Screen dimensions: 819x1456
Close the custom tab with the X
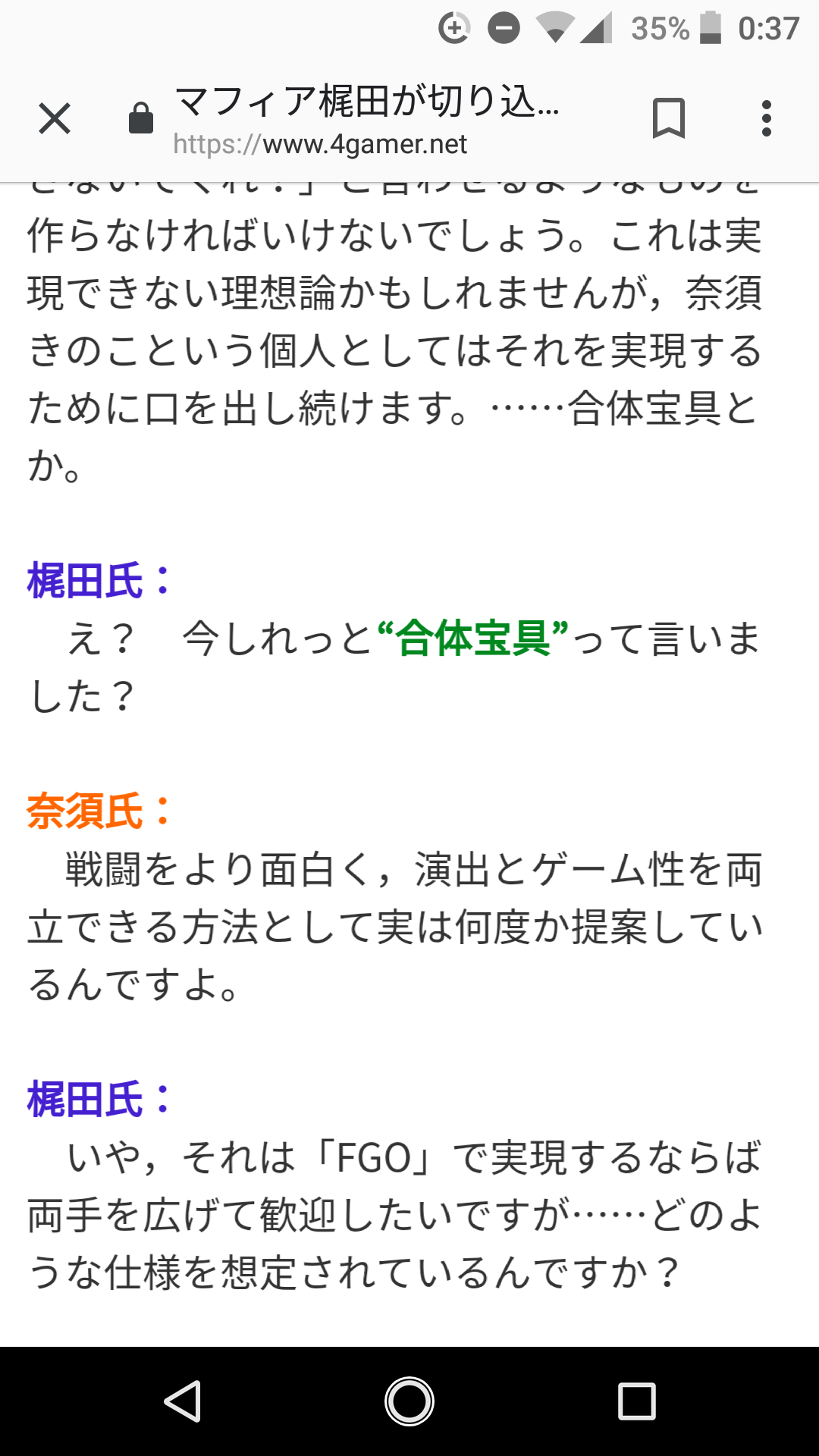click(55, 119)
